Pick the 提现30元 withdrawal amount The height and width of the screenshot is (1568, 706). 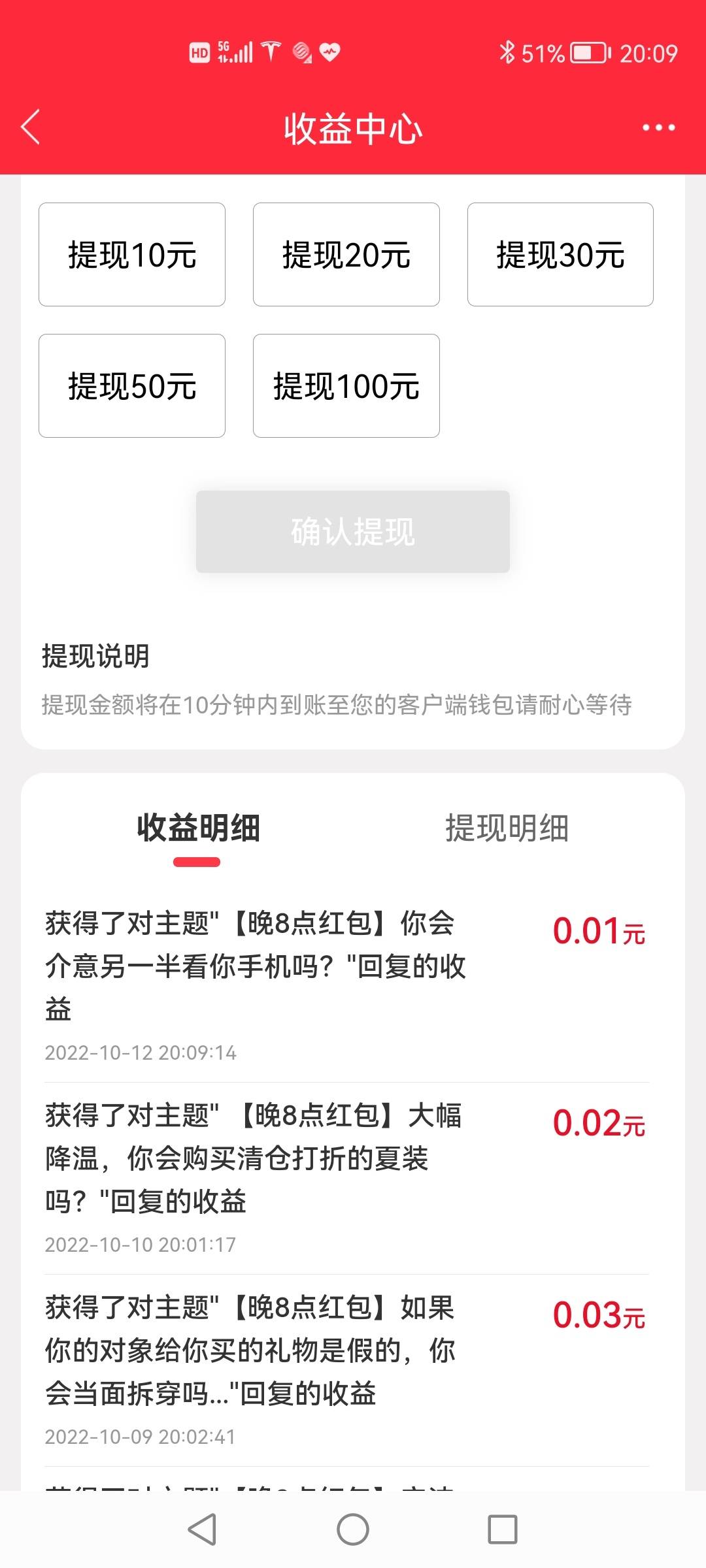coord(560,254)
